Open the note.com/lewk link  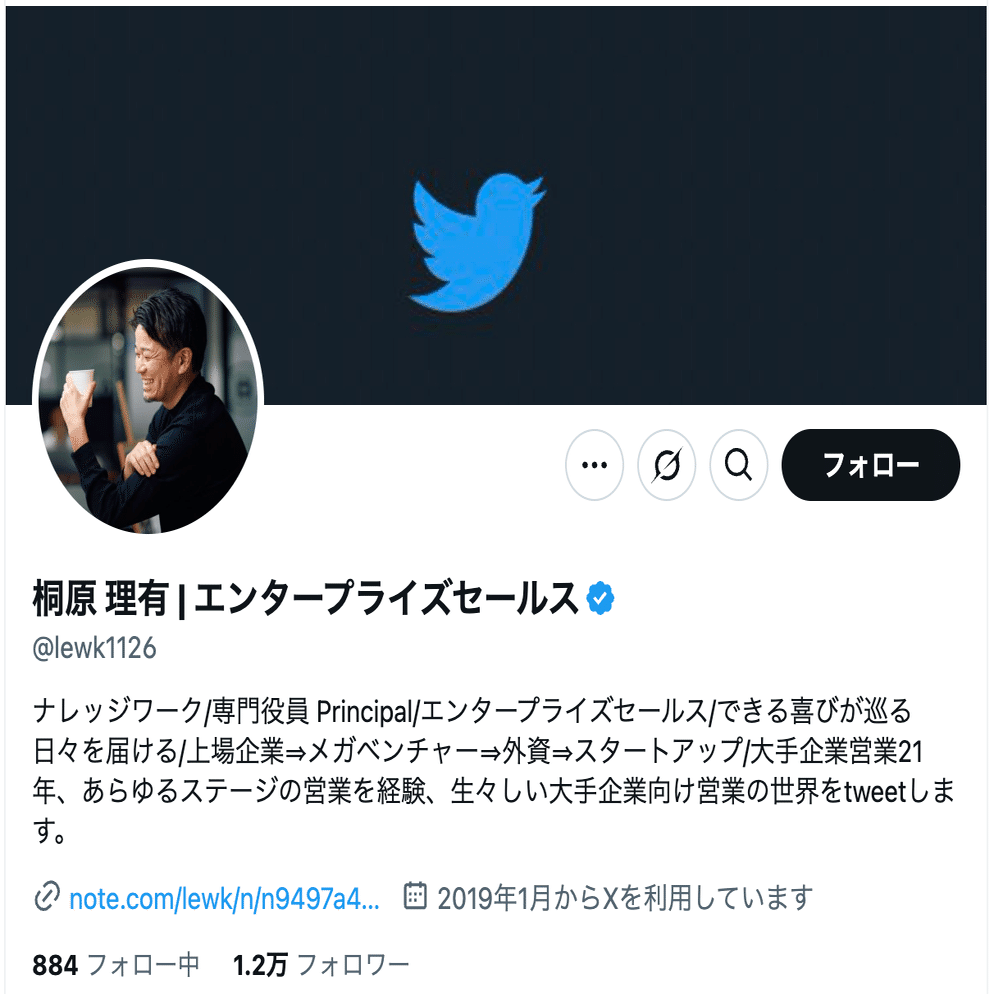pos(223,898)
